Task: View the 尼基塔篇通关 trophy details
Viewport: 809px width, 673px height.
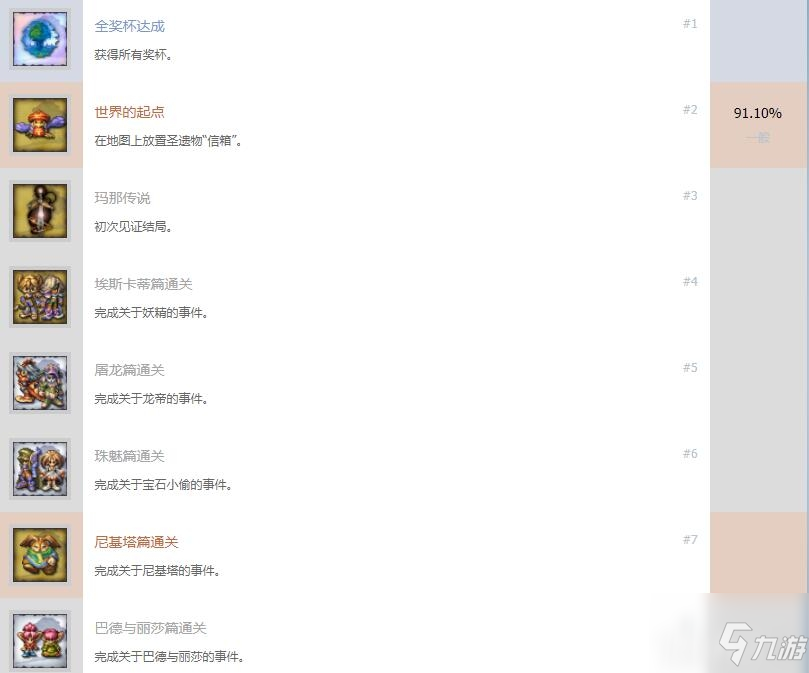Action: point(136,542)
